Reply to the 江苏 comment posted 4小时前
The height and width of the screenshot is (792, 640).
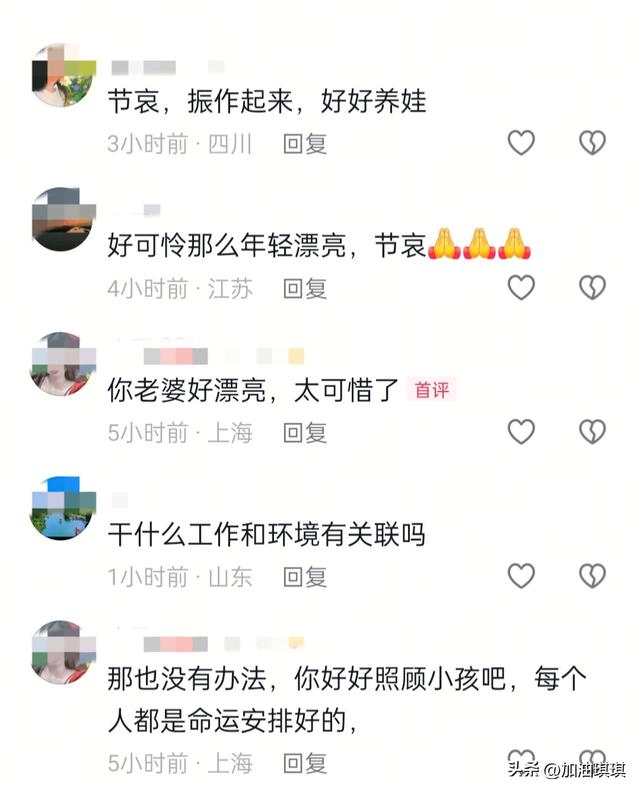tap(305, 289)
